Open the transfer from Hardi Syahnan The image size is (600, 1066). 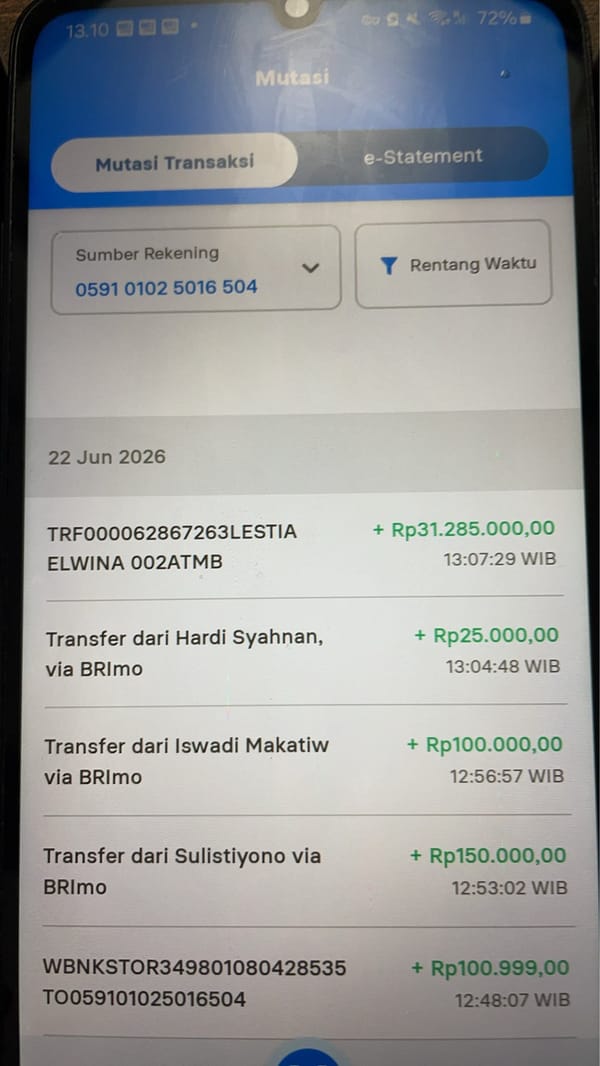click(x=304, y=652)
